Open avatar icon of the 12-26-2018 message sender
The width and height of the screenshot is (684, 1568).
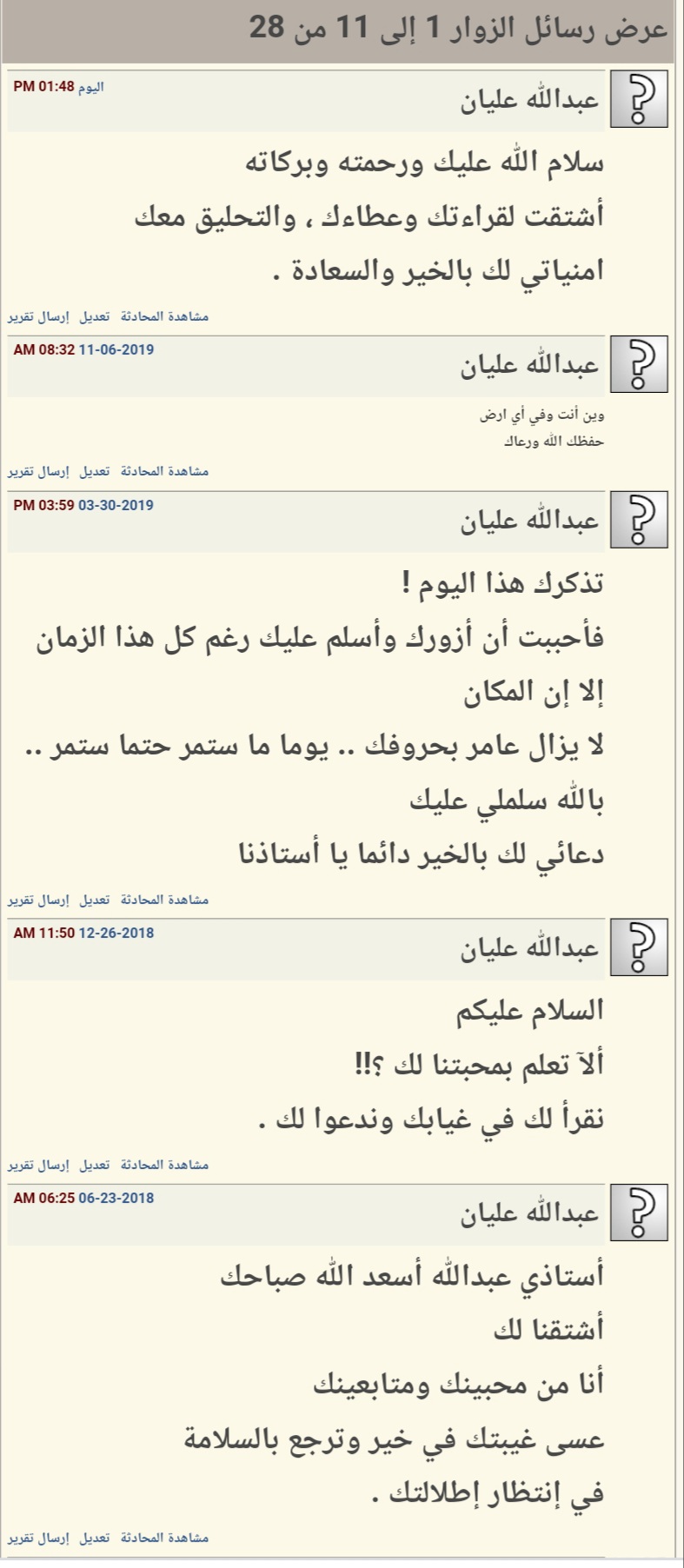point(639,947)
